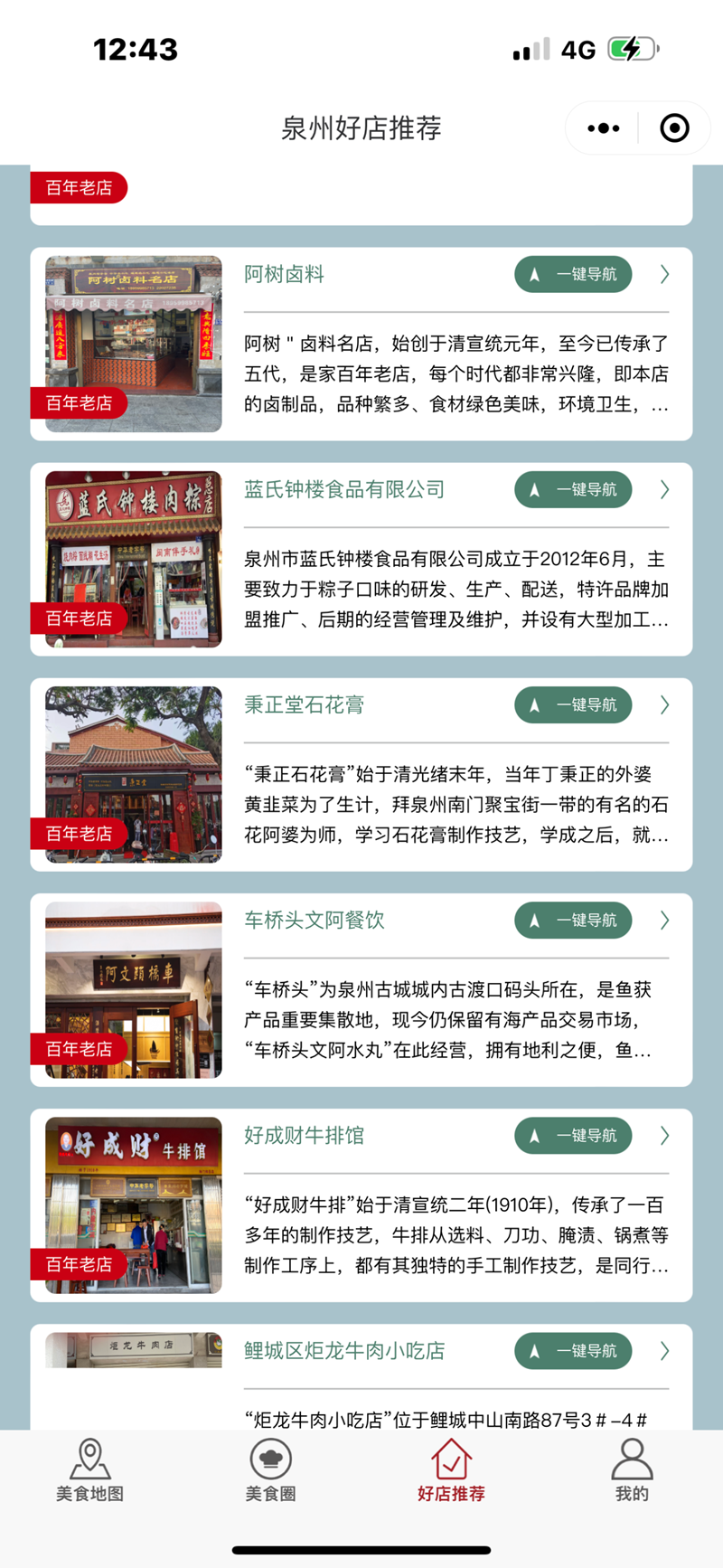
Task: Launch 一键导航 to 车桥头文阿餐饮
Action: (573, 920)
